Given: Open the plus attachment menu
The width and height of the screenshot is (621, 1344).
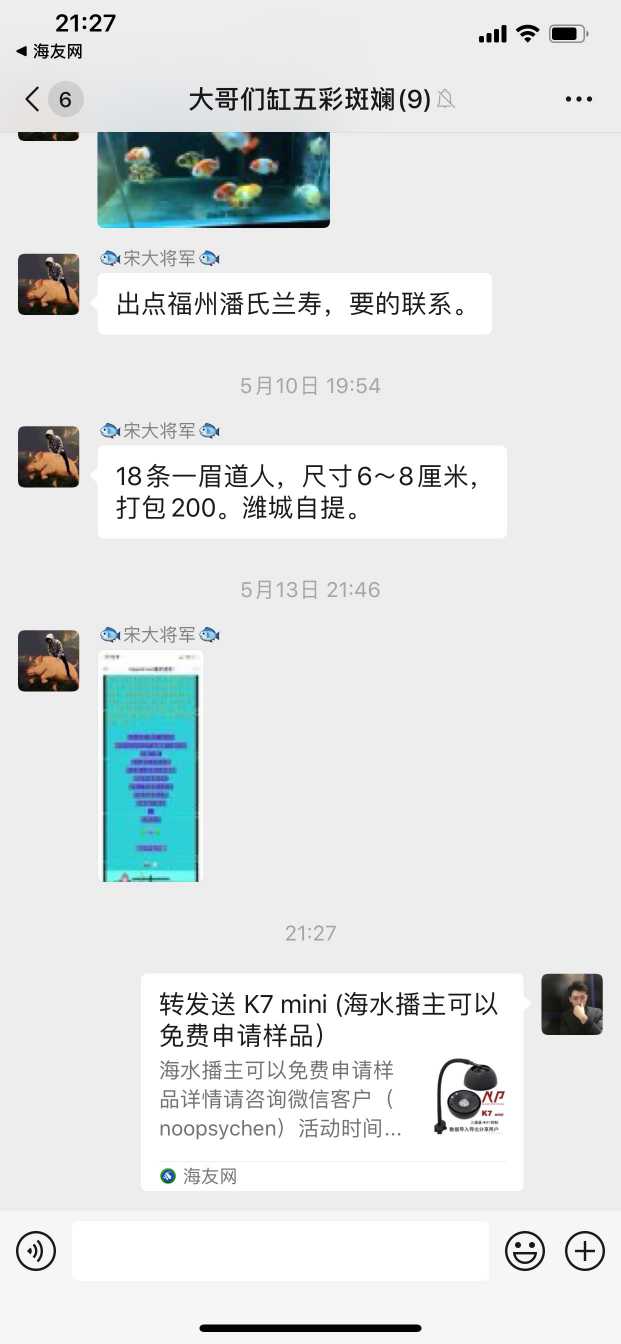Looking at the screenshot, I should click(x=585, y=1250).
